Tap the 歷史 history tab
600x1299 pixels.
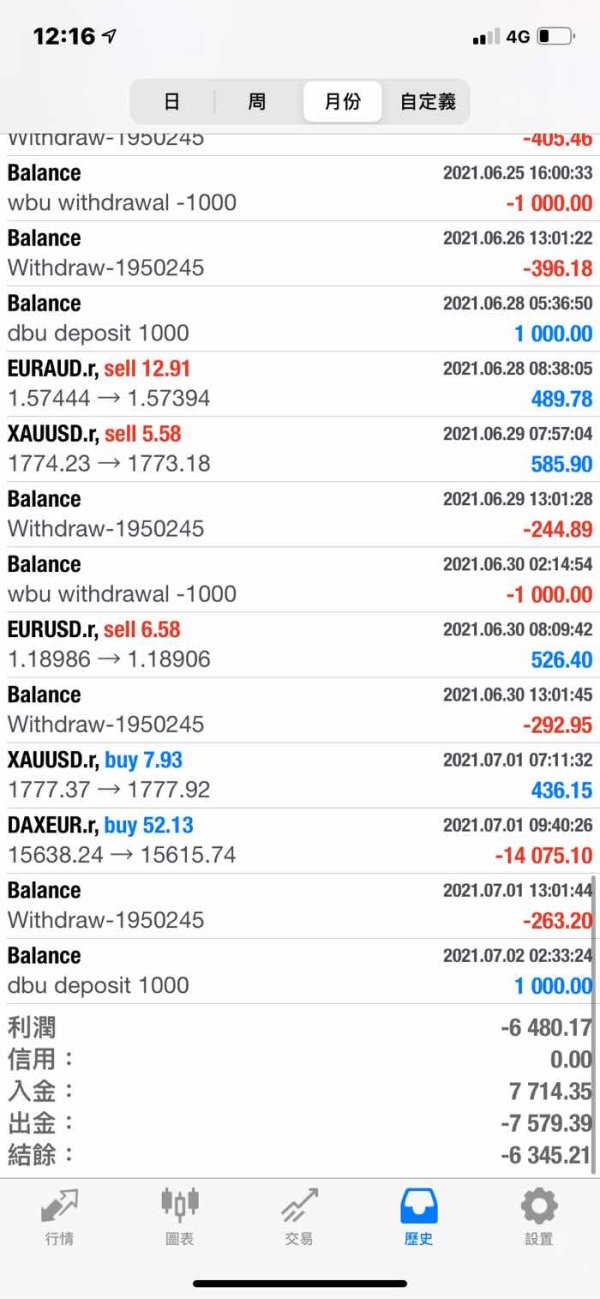[419, 1215]
